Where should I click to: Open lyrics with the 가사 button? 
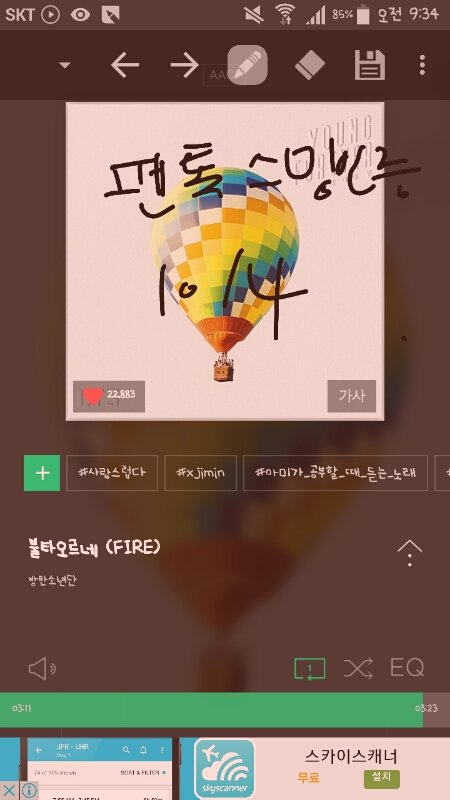coord(352,396)
